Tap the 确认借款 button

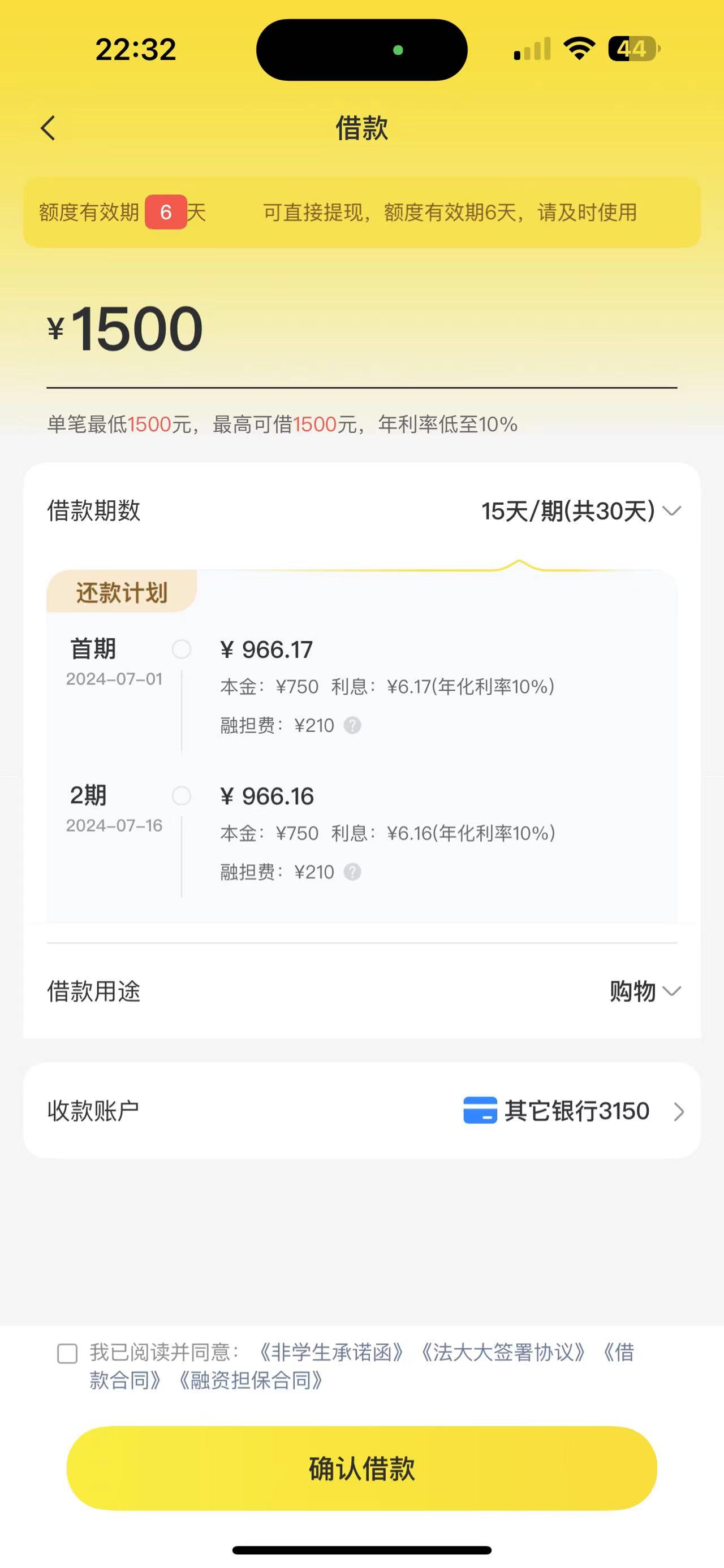click(361, 1468)
